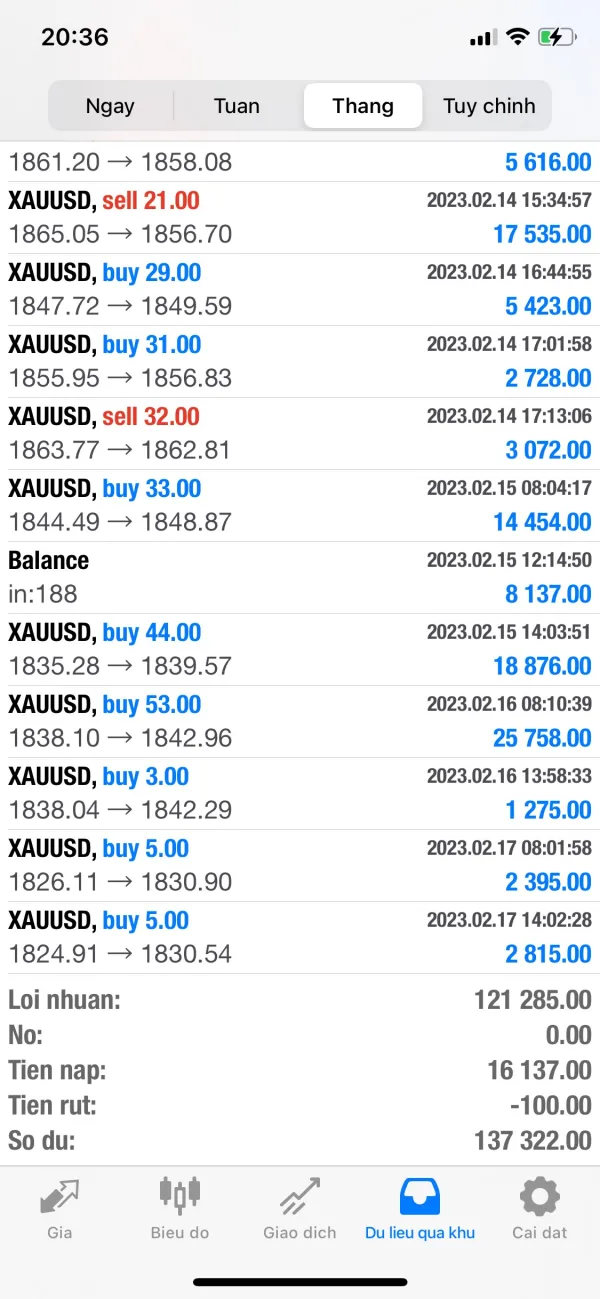Switch to the Ngay period tab

[x=110, y=106]
